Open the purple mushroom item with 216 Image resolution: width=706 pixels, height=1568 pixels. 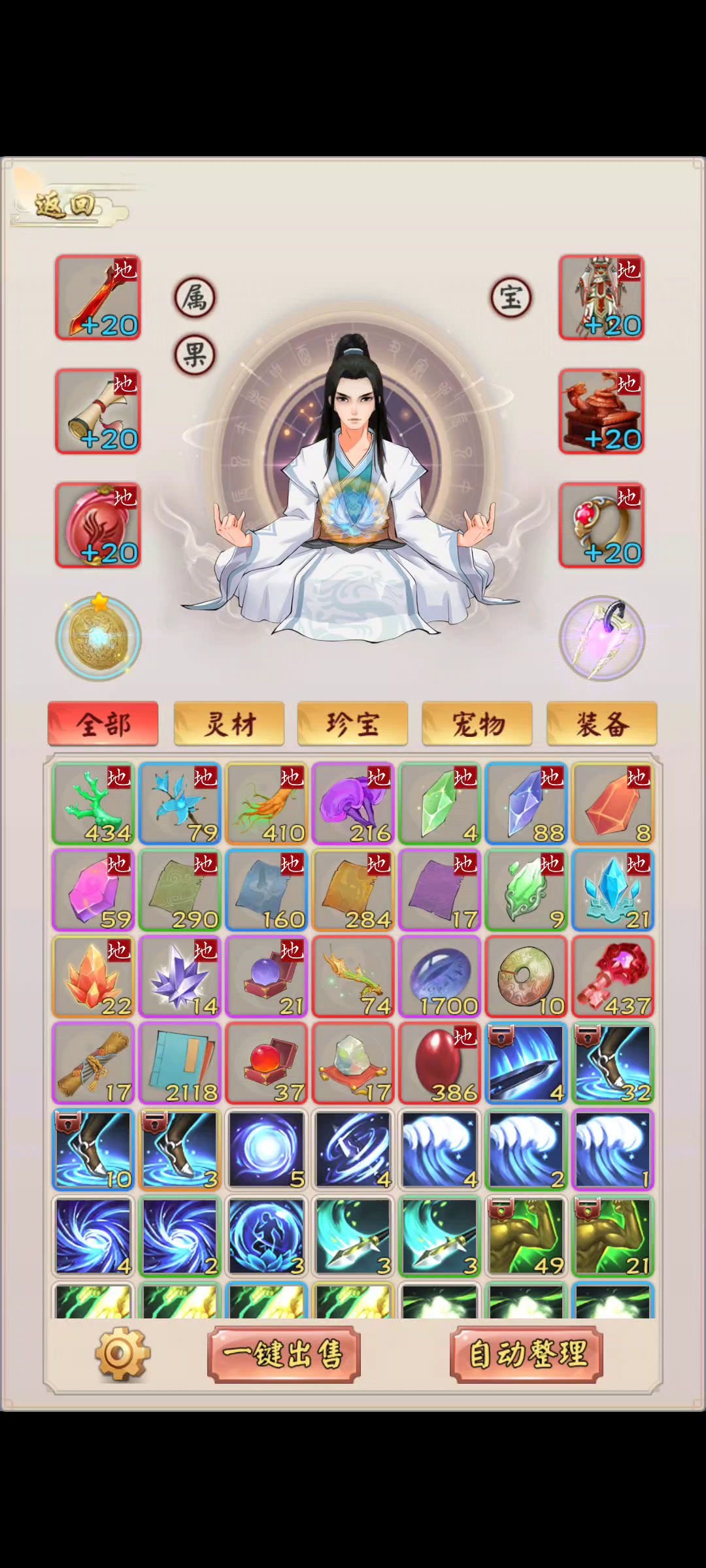[353, 804]
